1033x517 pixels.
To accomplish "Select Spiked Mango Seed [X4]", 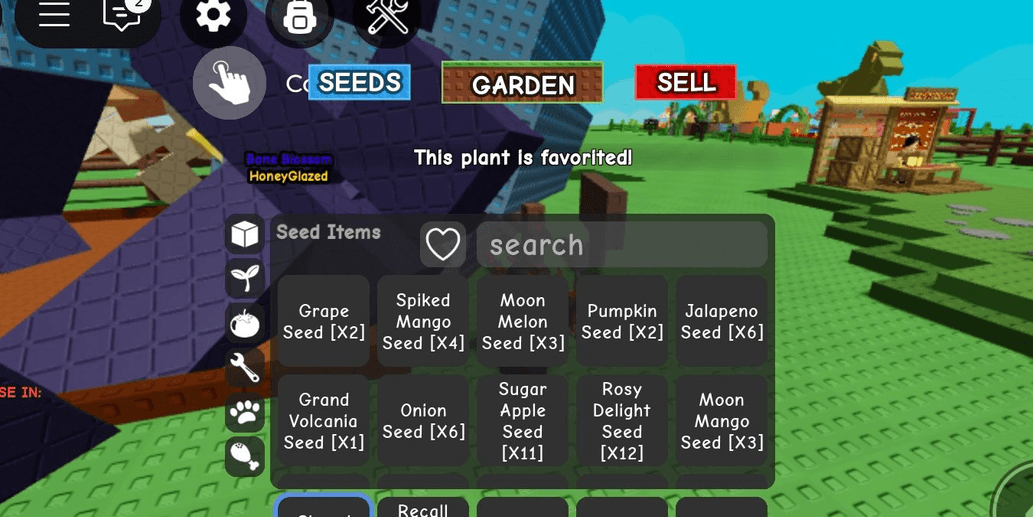I will tap(423, 322).
